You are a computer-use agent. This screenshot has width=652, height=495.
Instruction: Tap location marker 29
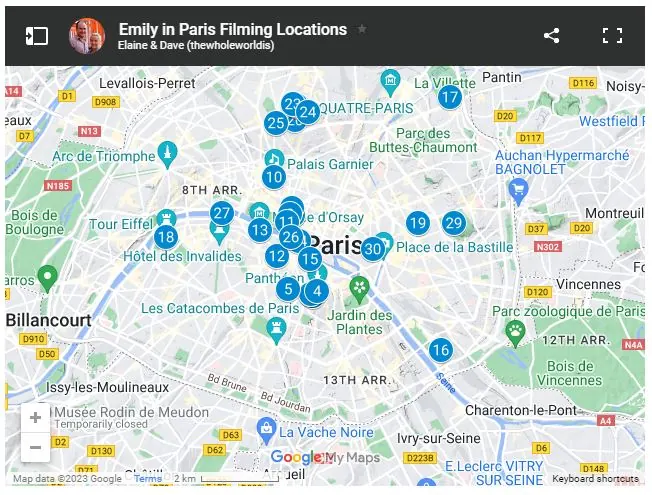(x=454, y=224)
